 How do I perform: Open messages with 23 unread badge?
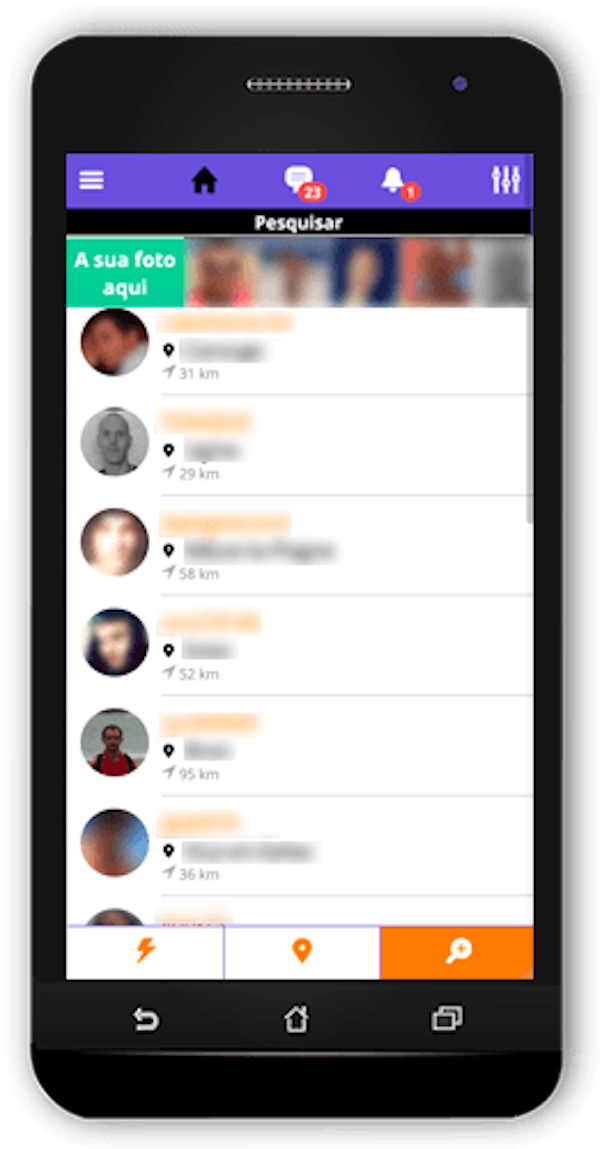pos(299,181)
